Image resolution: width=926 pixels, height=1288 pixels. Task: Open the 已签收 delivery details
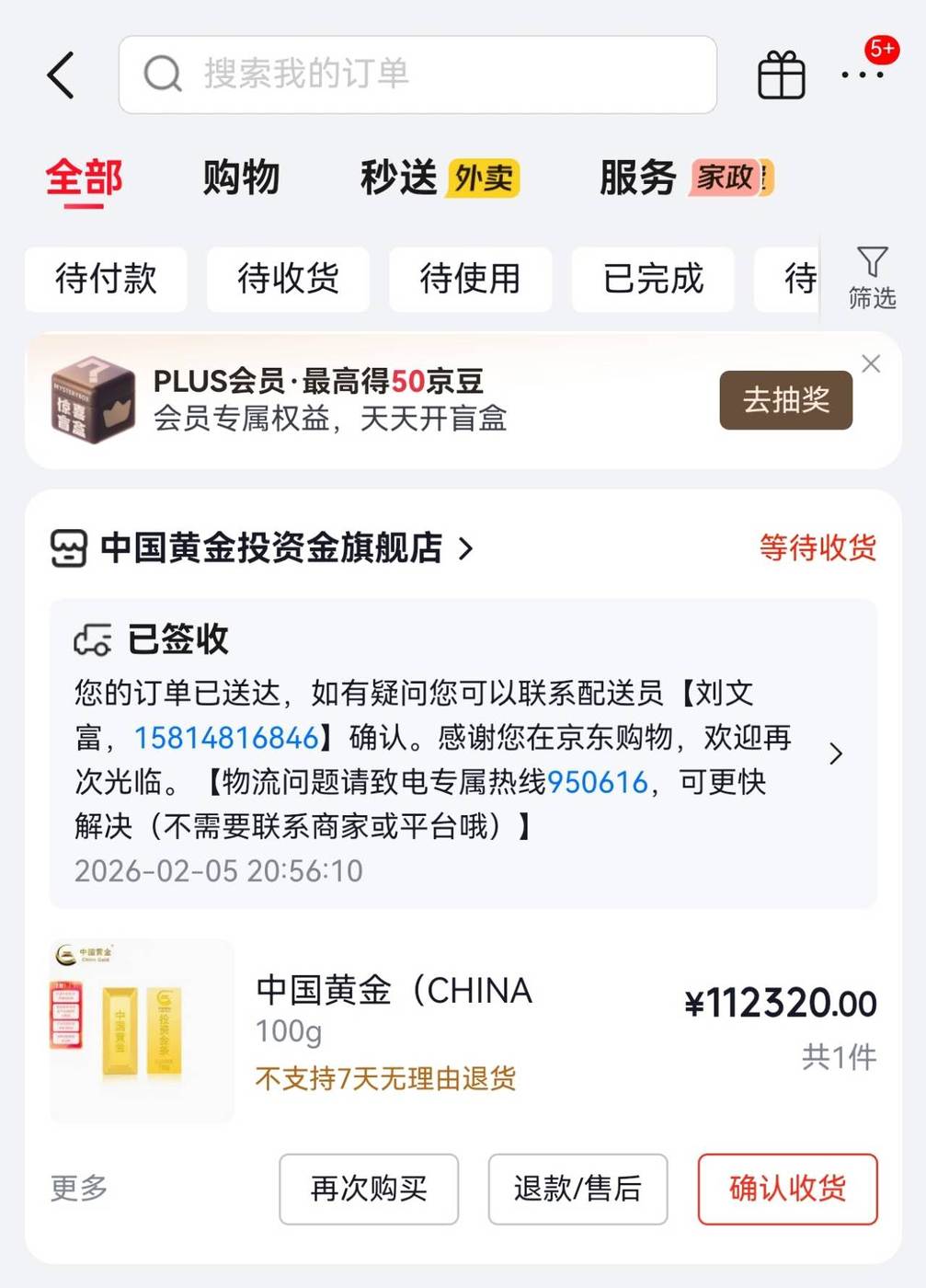coord(835,754)
